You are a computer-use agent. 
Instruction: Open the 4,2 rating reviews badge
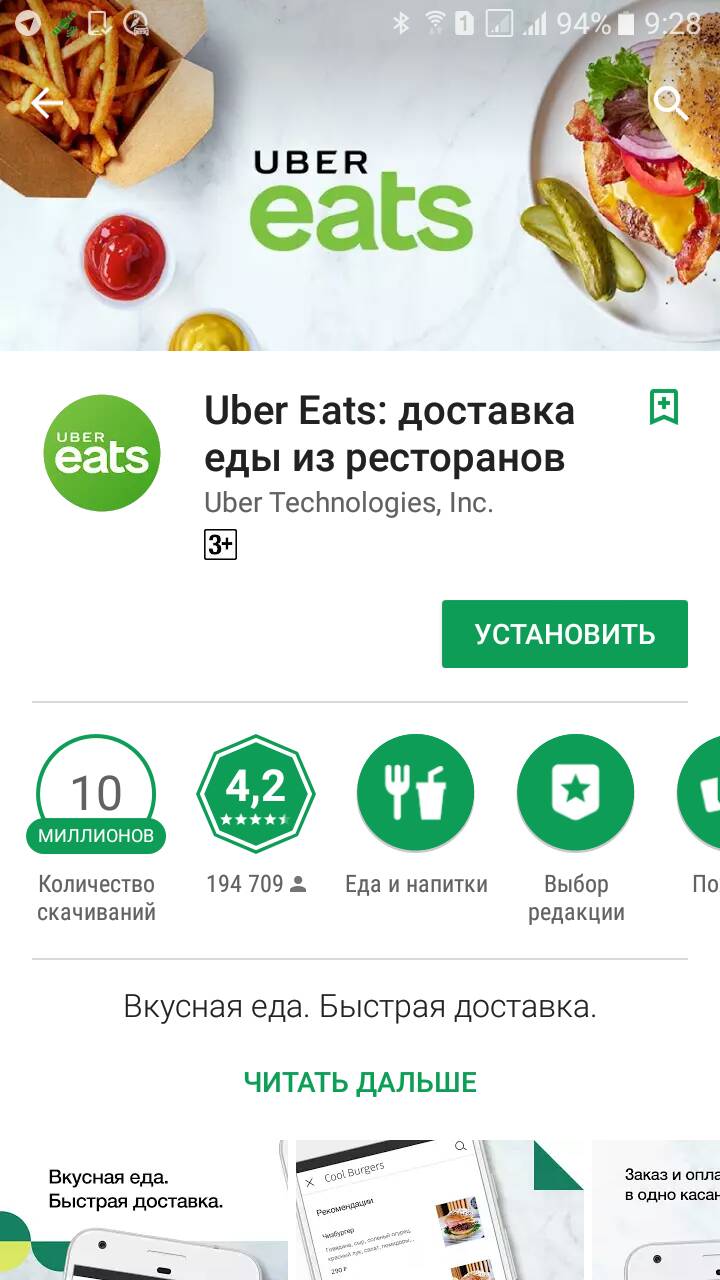[256, 794]
